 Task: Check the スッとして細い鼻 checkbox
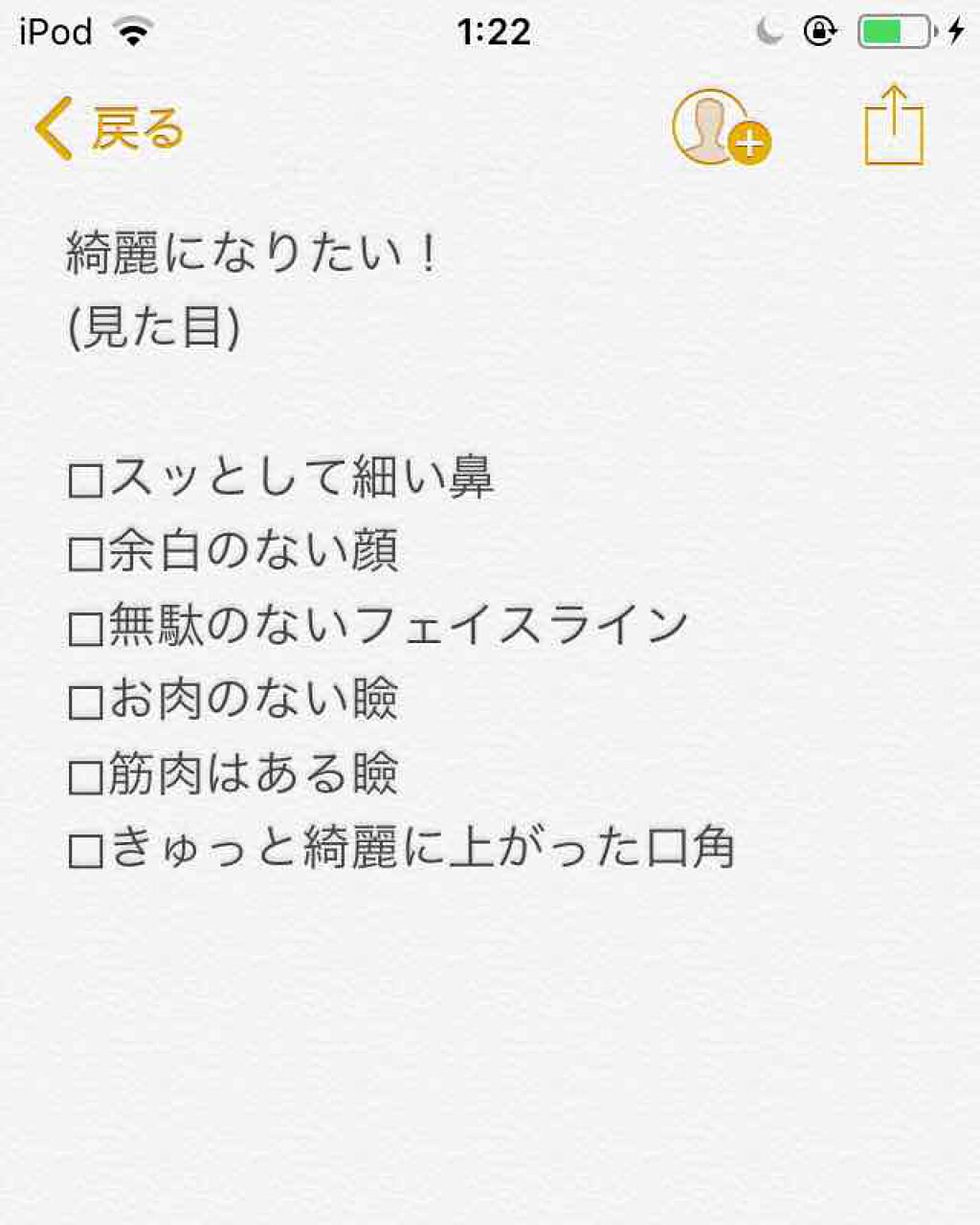[x=83, y=479]
